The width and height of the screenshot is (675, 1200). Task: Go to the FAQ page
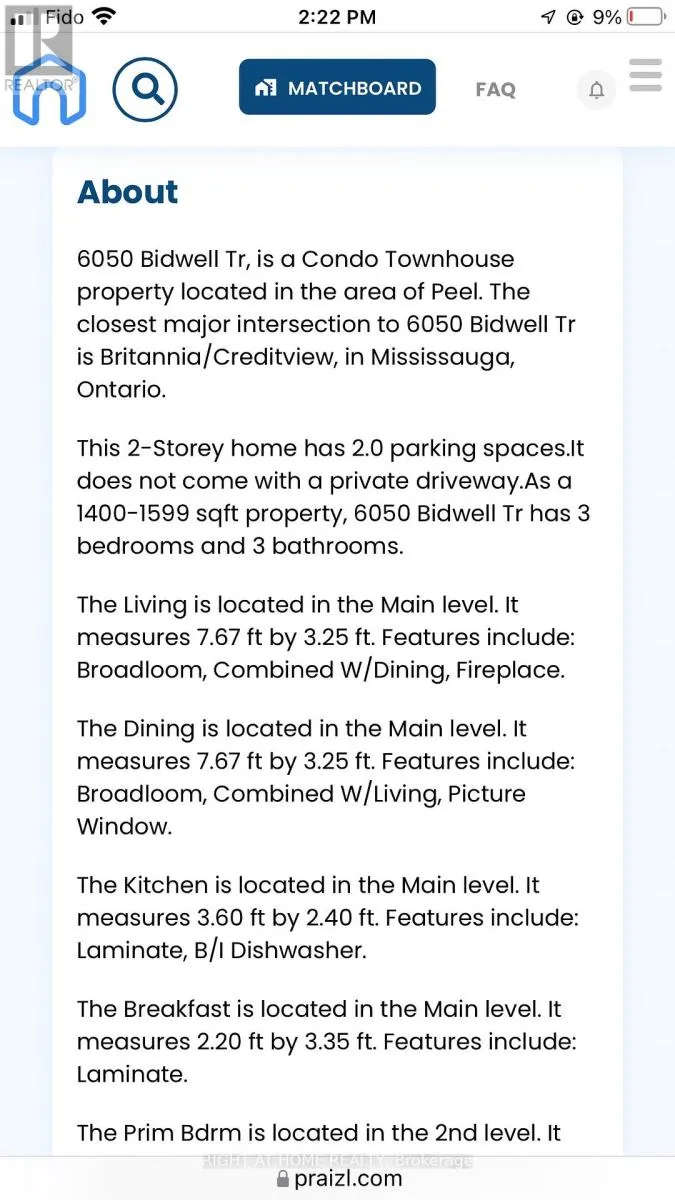(495, 90)
